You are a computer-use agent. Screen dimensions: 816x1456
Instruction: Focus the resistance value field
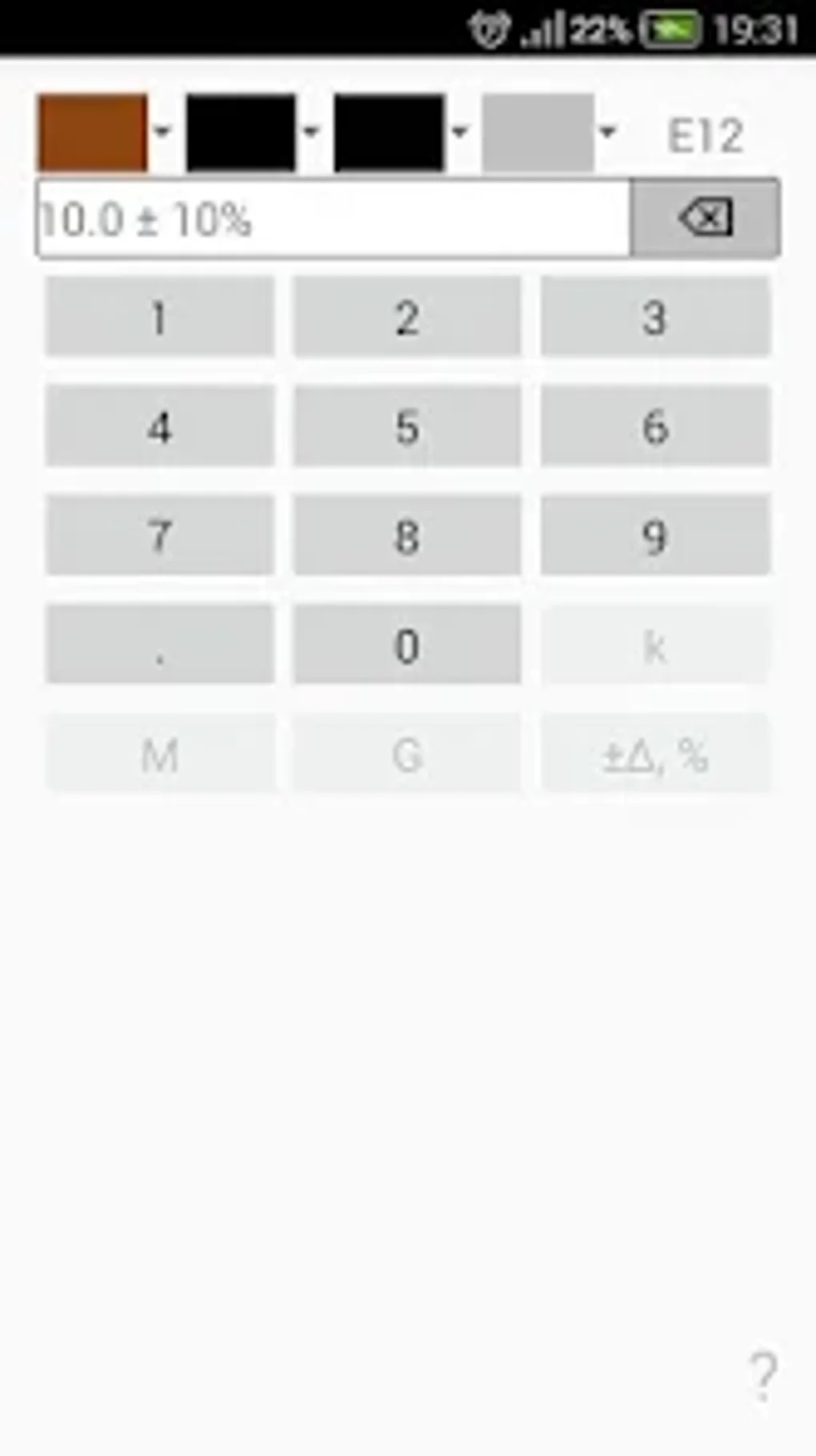pos(332,219)
